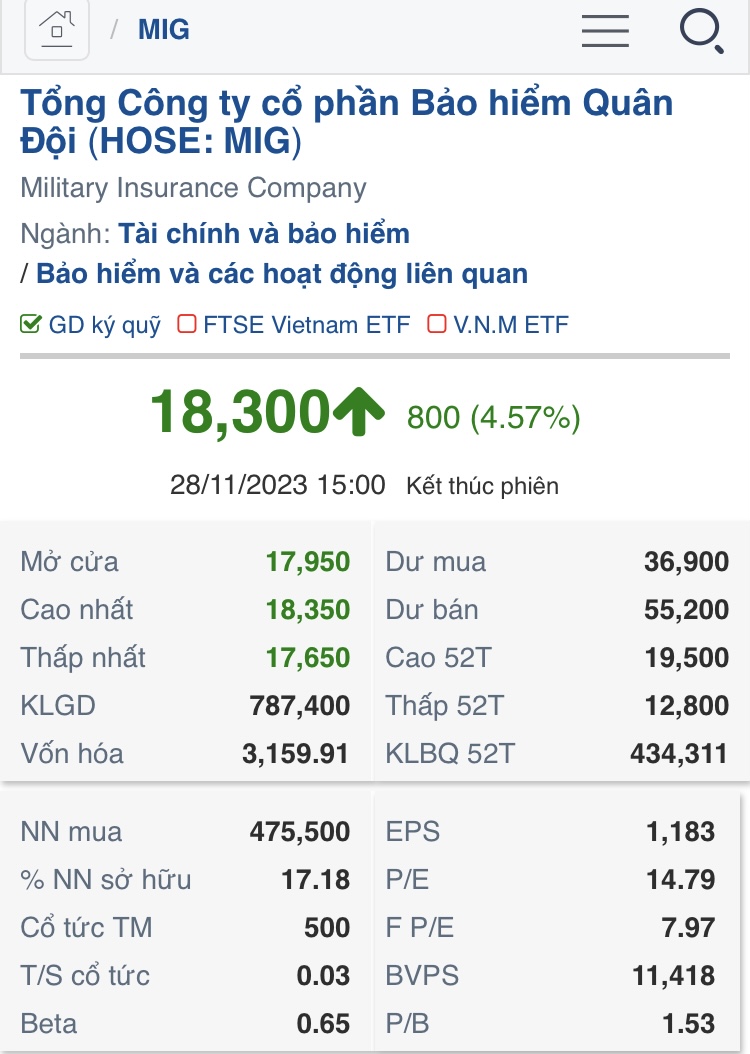Open the V.N.M ETF link
The image size is (750, 1054).
coord(510,325)
